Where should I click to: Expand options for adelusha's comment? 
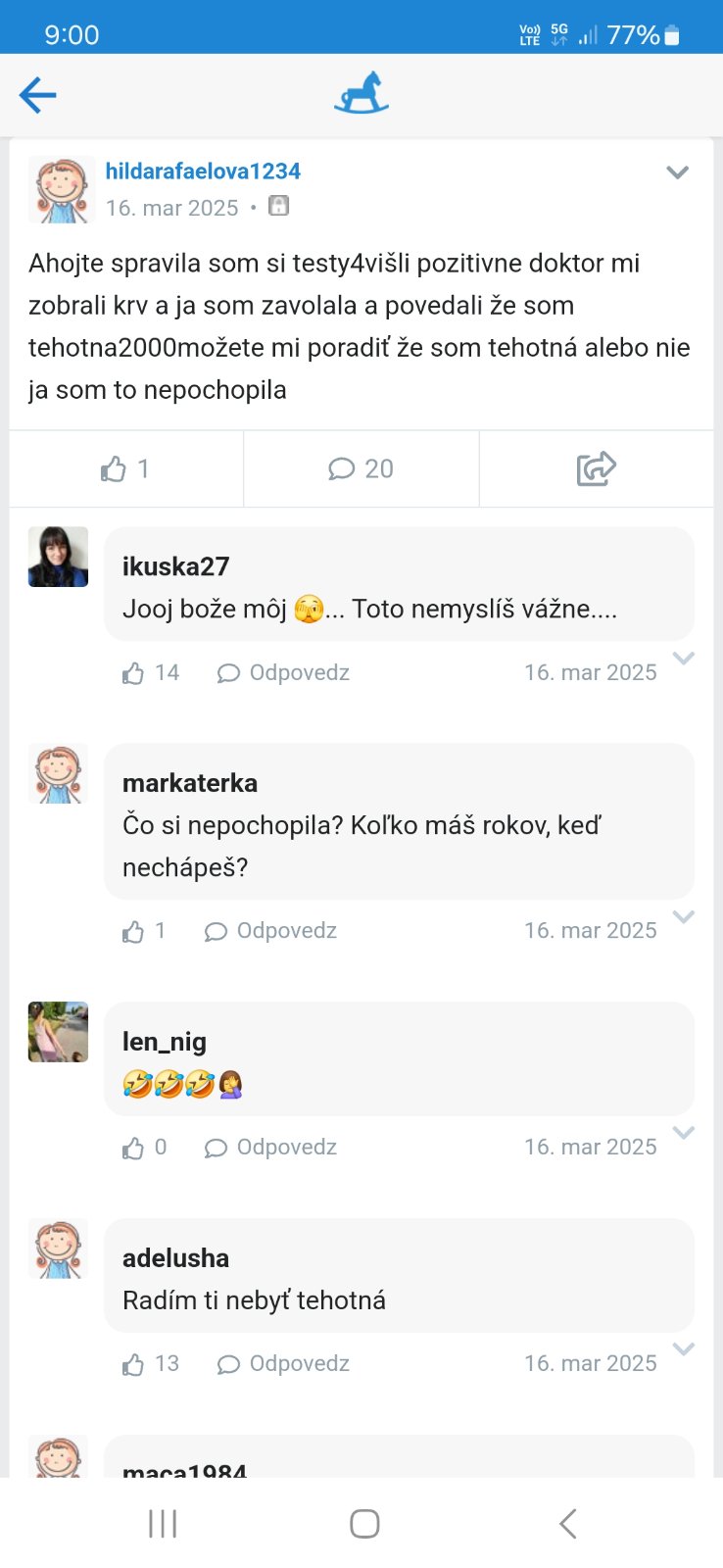[684, 1348]
